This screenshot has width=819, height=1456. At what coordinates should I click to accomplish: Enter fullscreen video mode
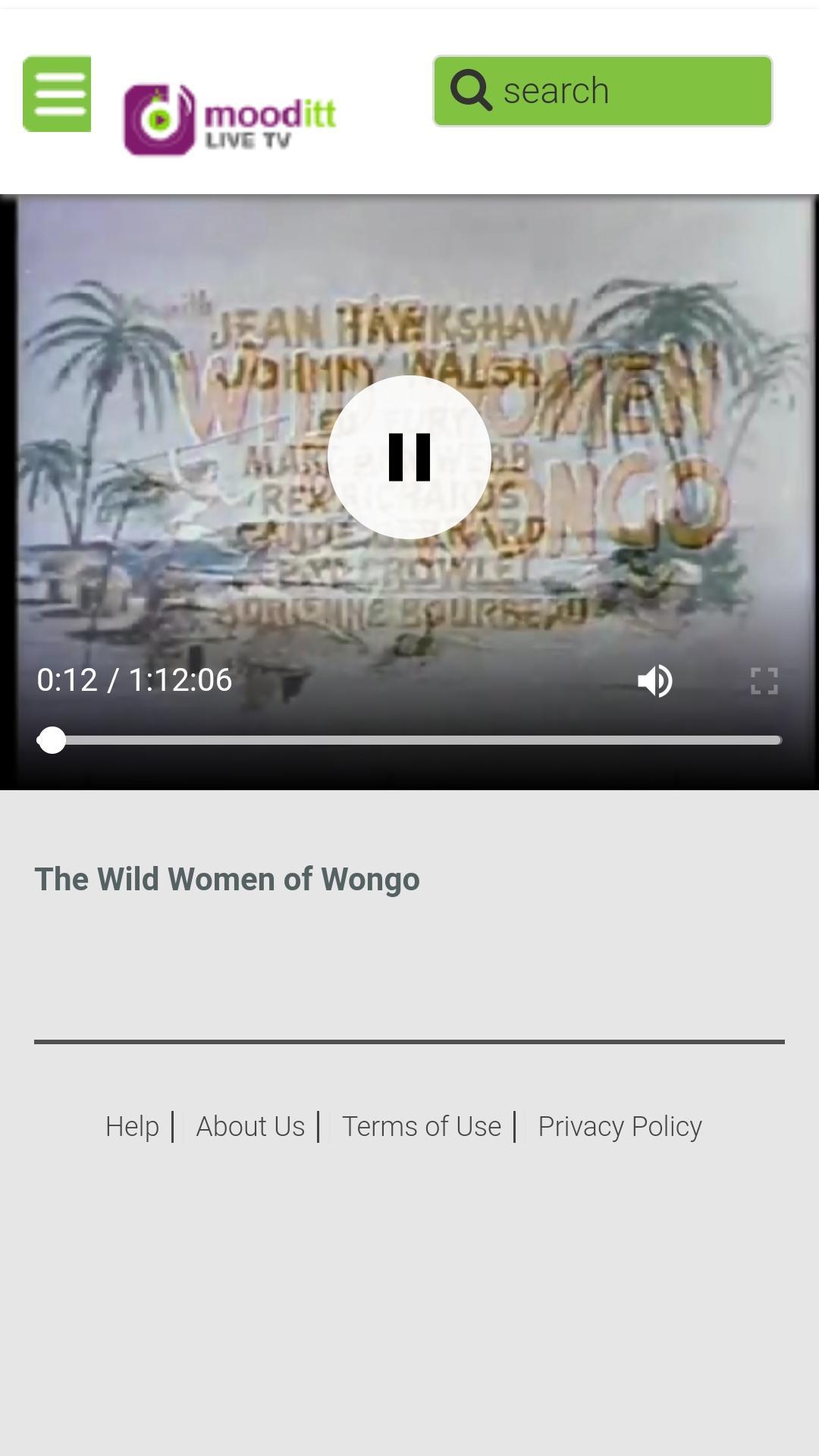(x=764, y=680)
